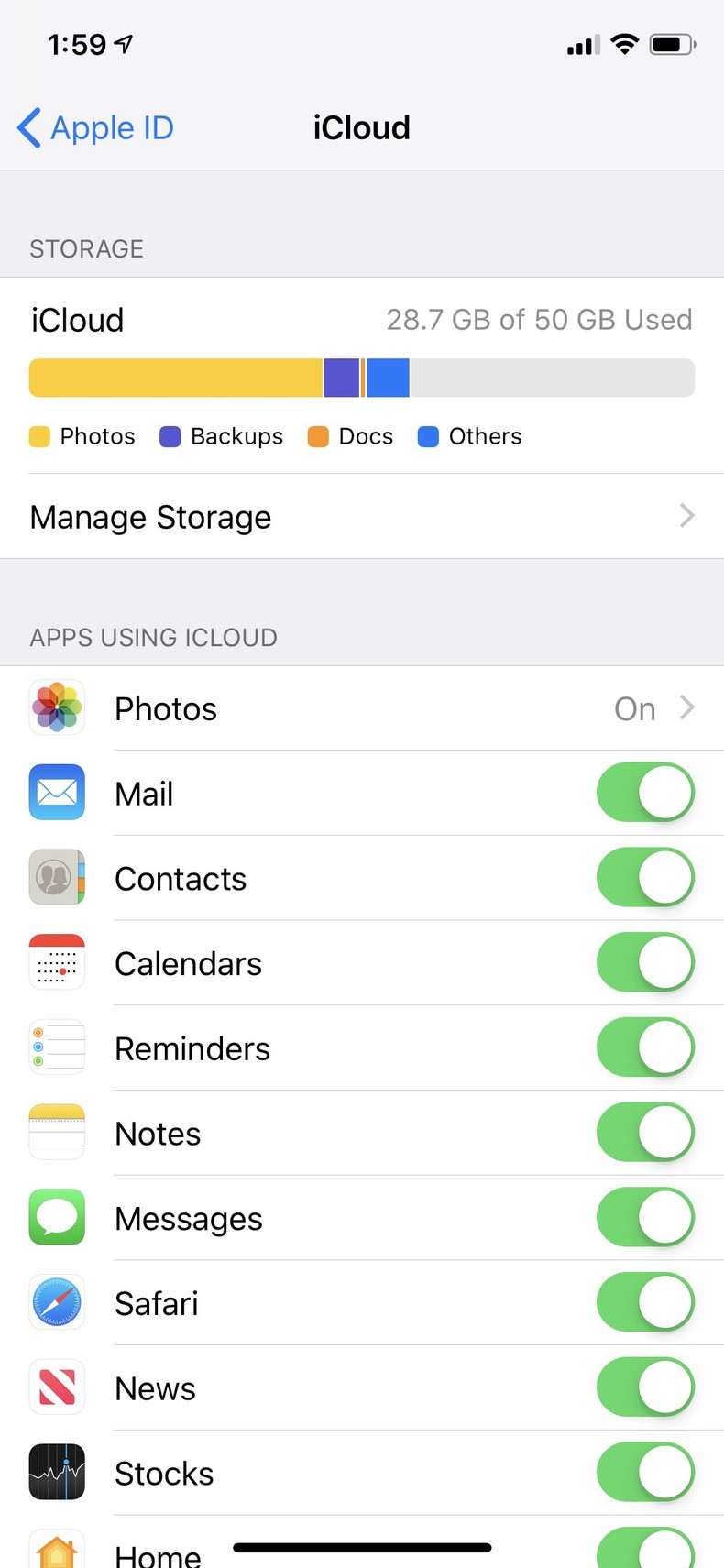Go back to Apple ID
Viewport: 724px width, 1568px height.
coord(95,128)
